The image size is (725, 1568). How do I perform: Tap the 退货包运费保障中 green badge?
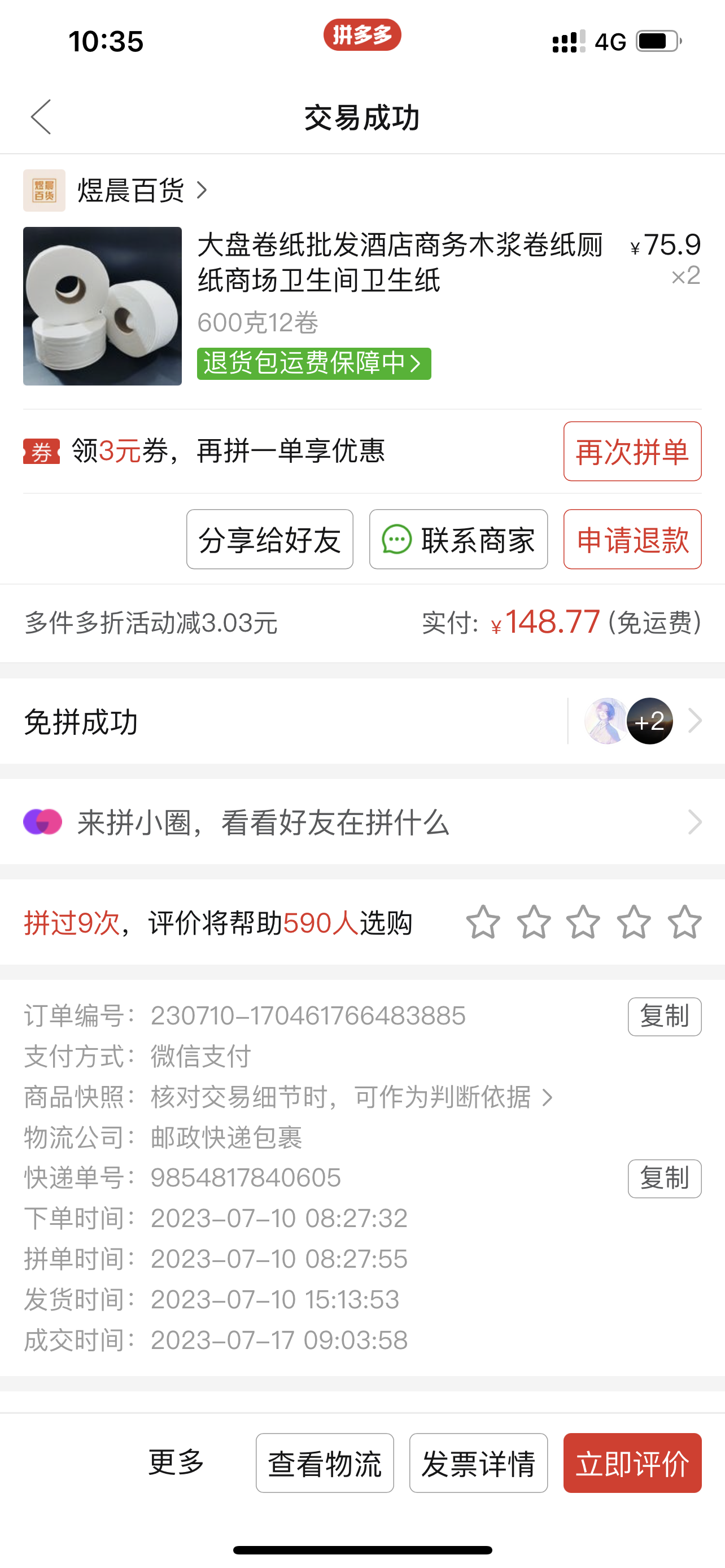pos(314,363)
